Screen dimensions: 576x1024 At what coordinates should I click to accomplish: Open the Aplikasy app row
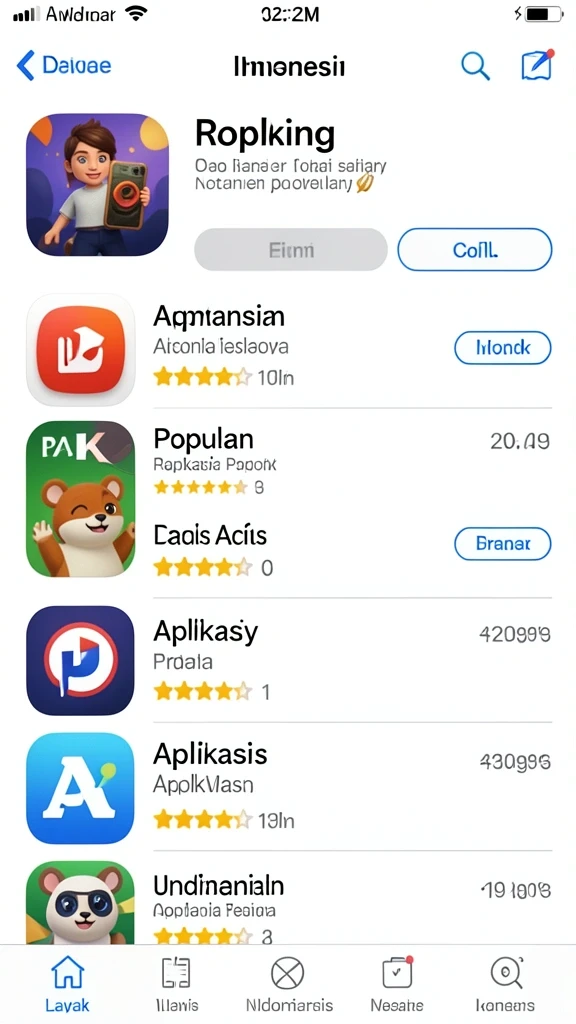click(x=289, y=660)
